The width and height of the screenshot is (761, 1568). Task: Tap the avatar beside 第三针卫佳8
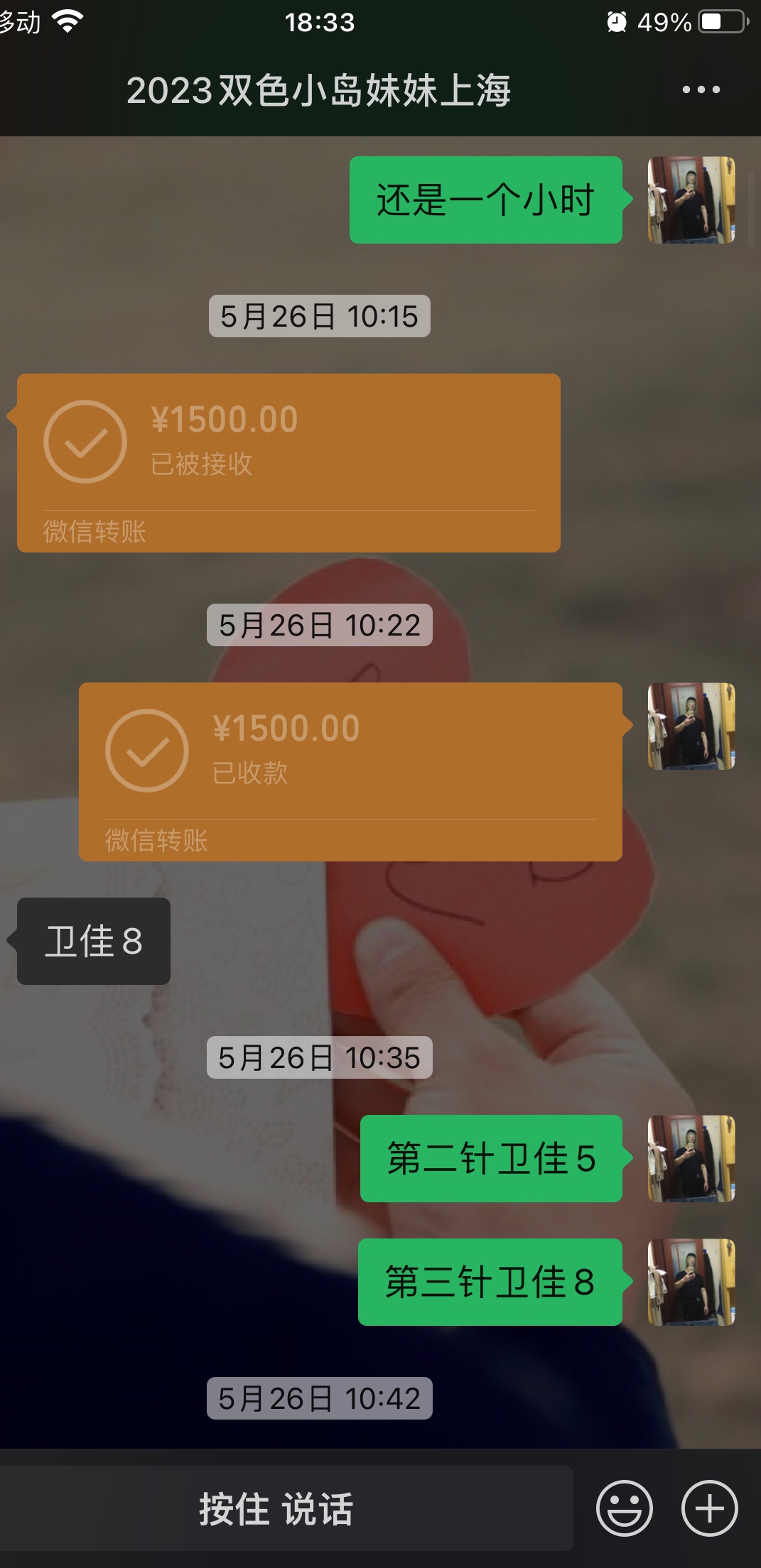tap(691, 1282)
